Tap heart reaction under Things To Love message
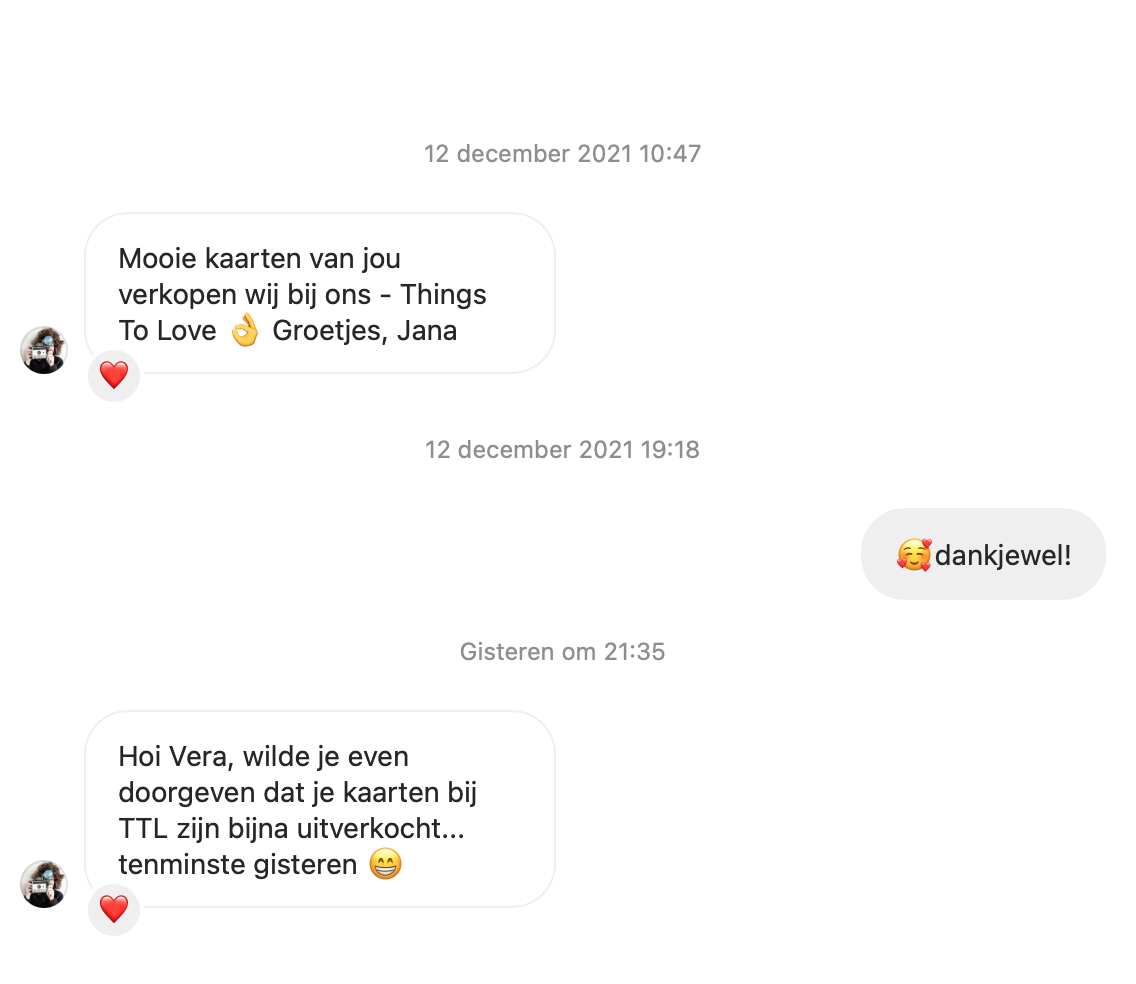Screen dimensions: 1136x984 tap(114, 376)
